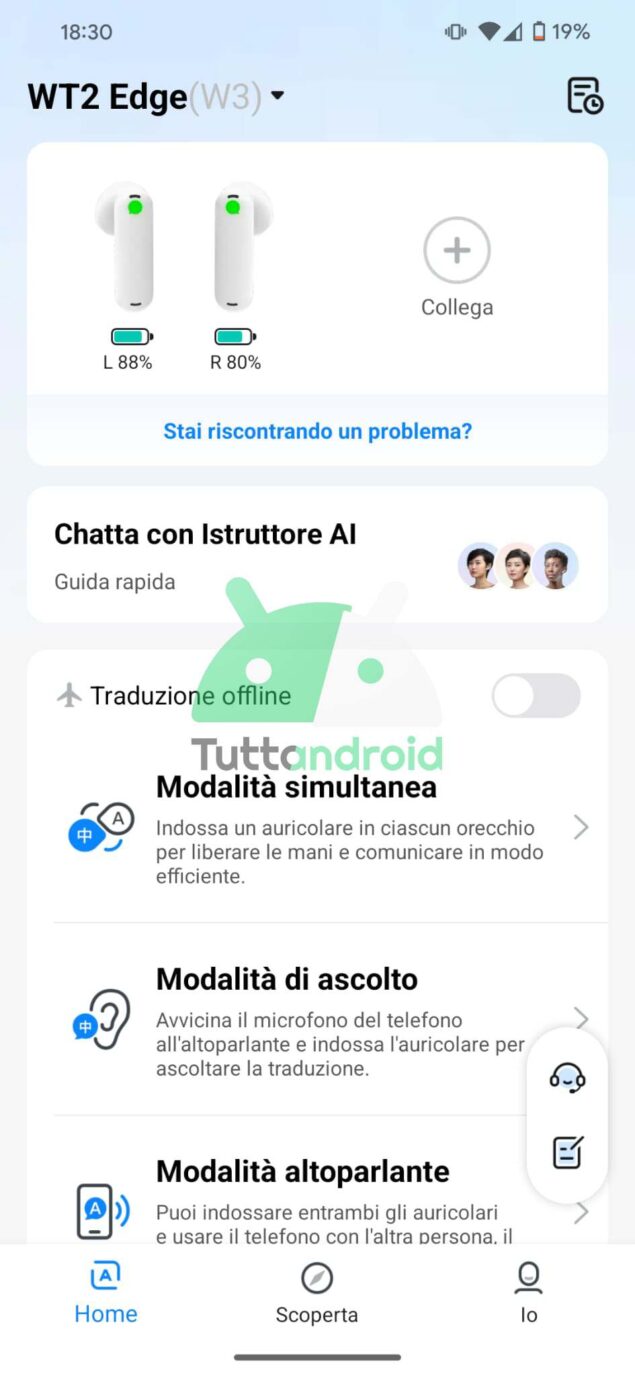Contact support via headset icon
Screen dimensions: 635x1376
pos(567,1077)
